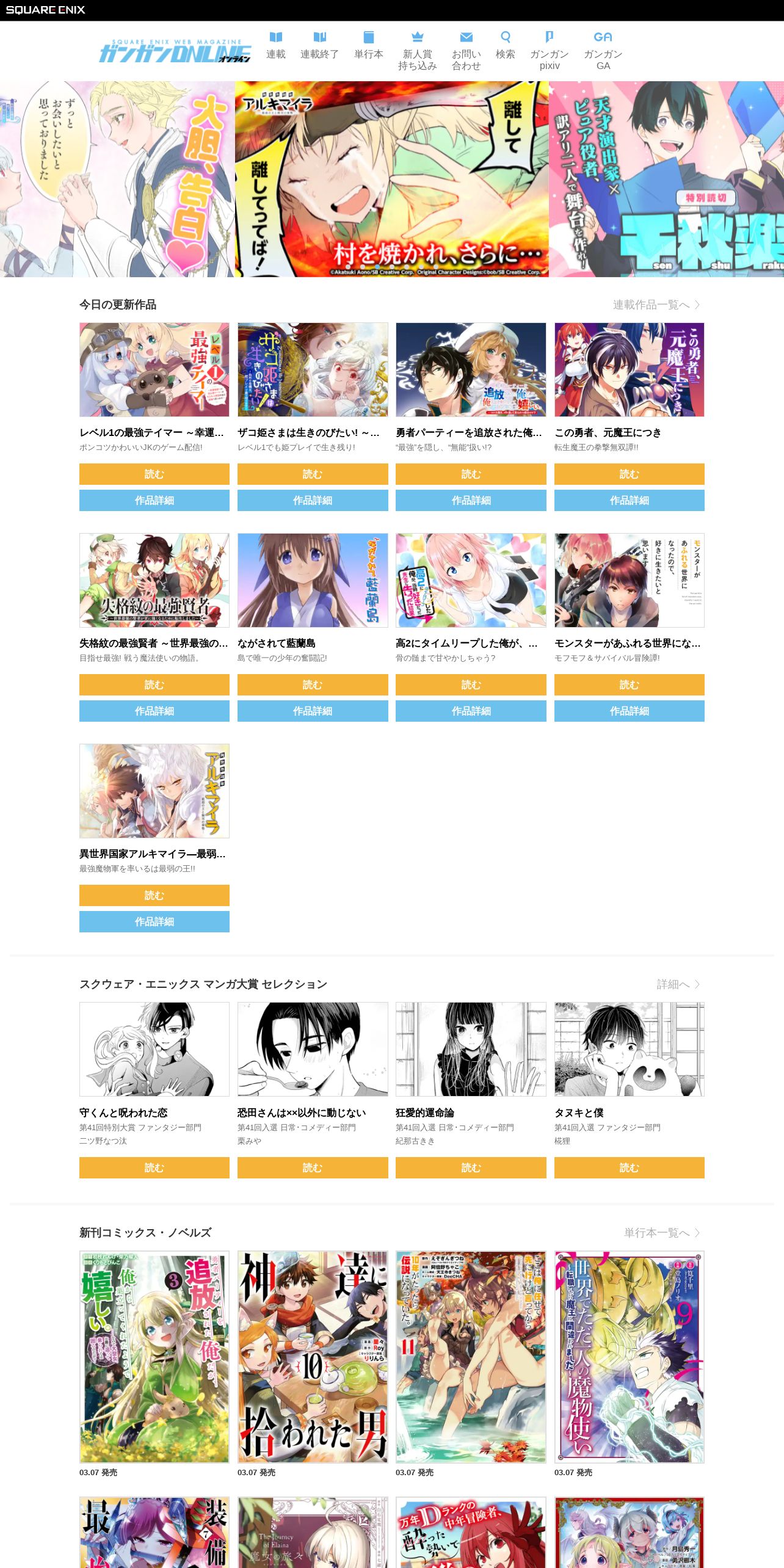The width and height of the screenshot is (784, 1568).
Task: Go to 連載終了 section
Action: click(x=319, y=46)
